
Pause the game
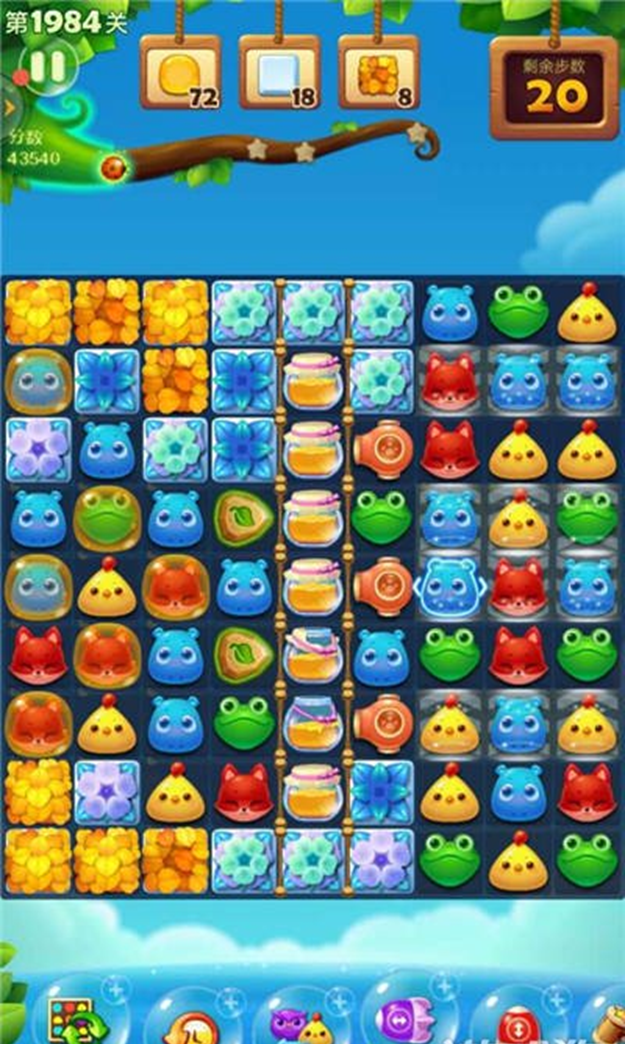47,67
